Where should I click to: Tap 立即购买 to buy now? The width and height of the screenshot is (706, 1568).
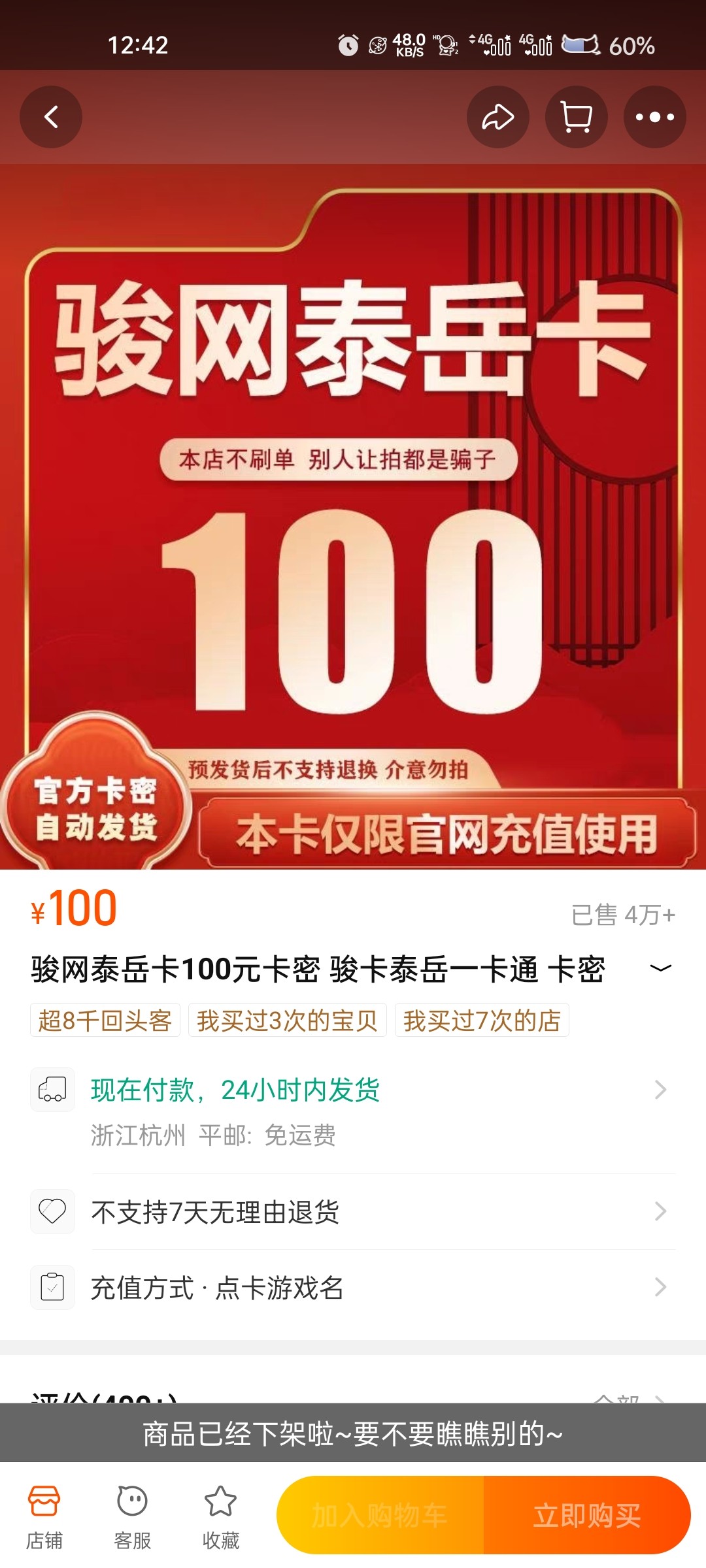(x=586, y=1515)
